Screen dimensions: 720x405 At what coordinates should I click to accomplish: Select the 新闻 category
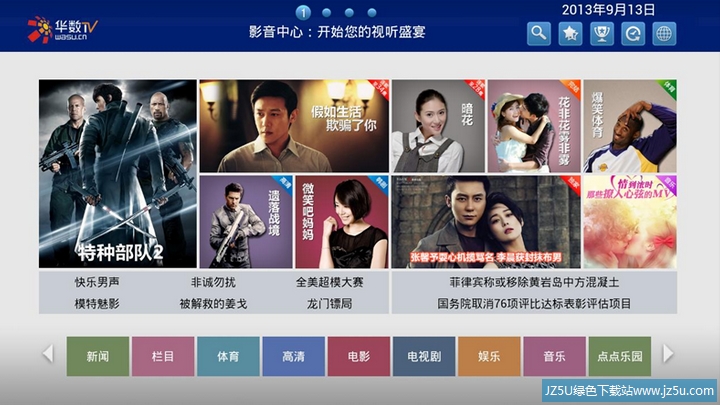pos(98,356)
